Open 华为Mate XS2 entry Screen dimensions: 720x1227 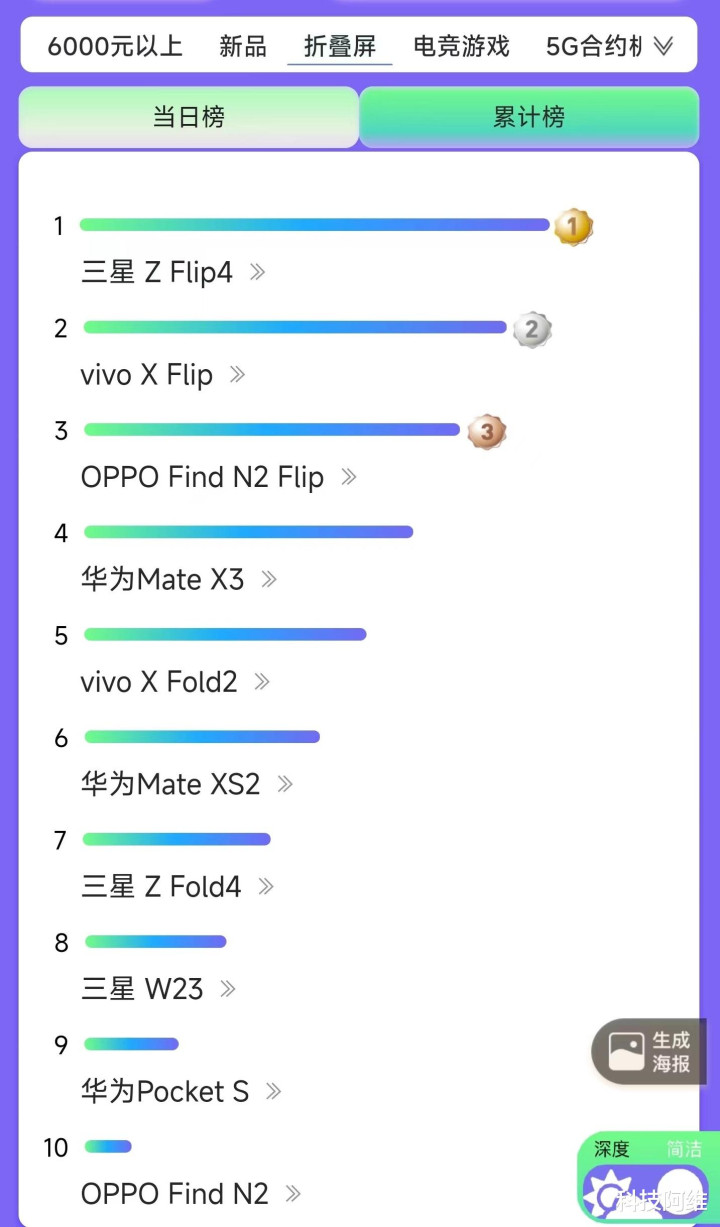[187, 784]
